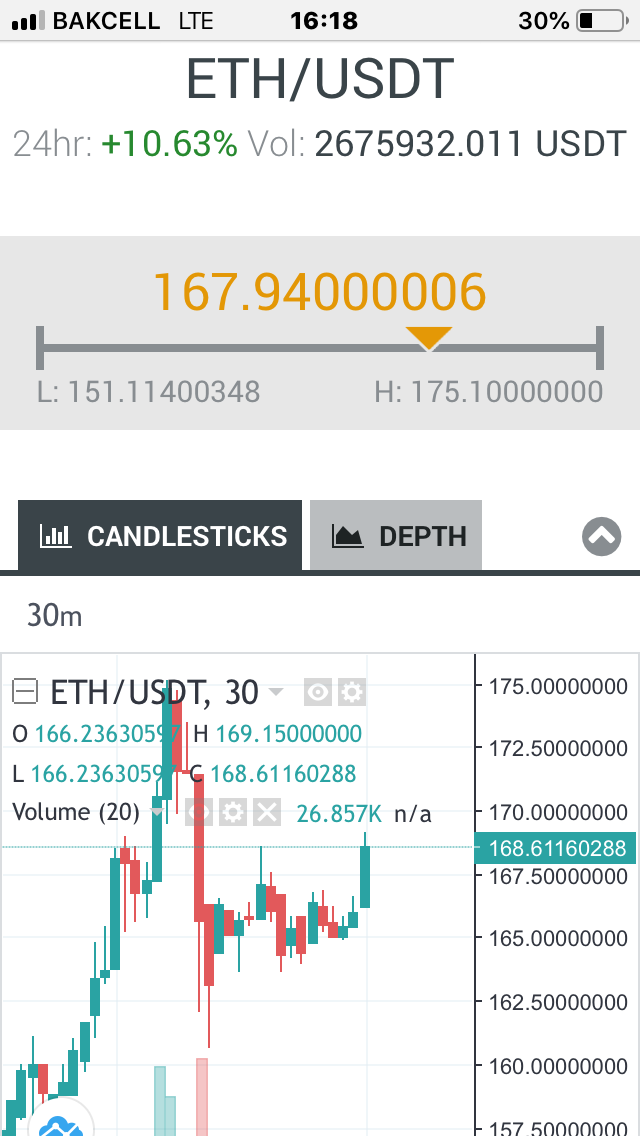Image resolution: width=640 pixels, height=1136 pixels.
Task: Tap the blue cloud chart logo button
Action: (60, 1122)
